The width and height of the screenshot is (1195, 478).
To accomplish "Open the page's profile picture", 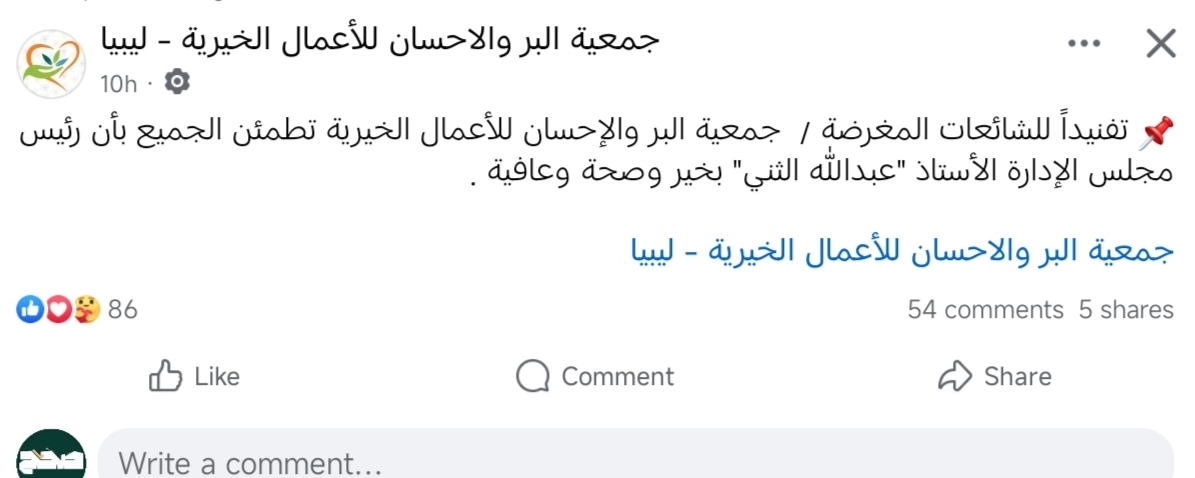I will point(50,63).
